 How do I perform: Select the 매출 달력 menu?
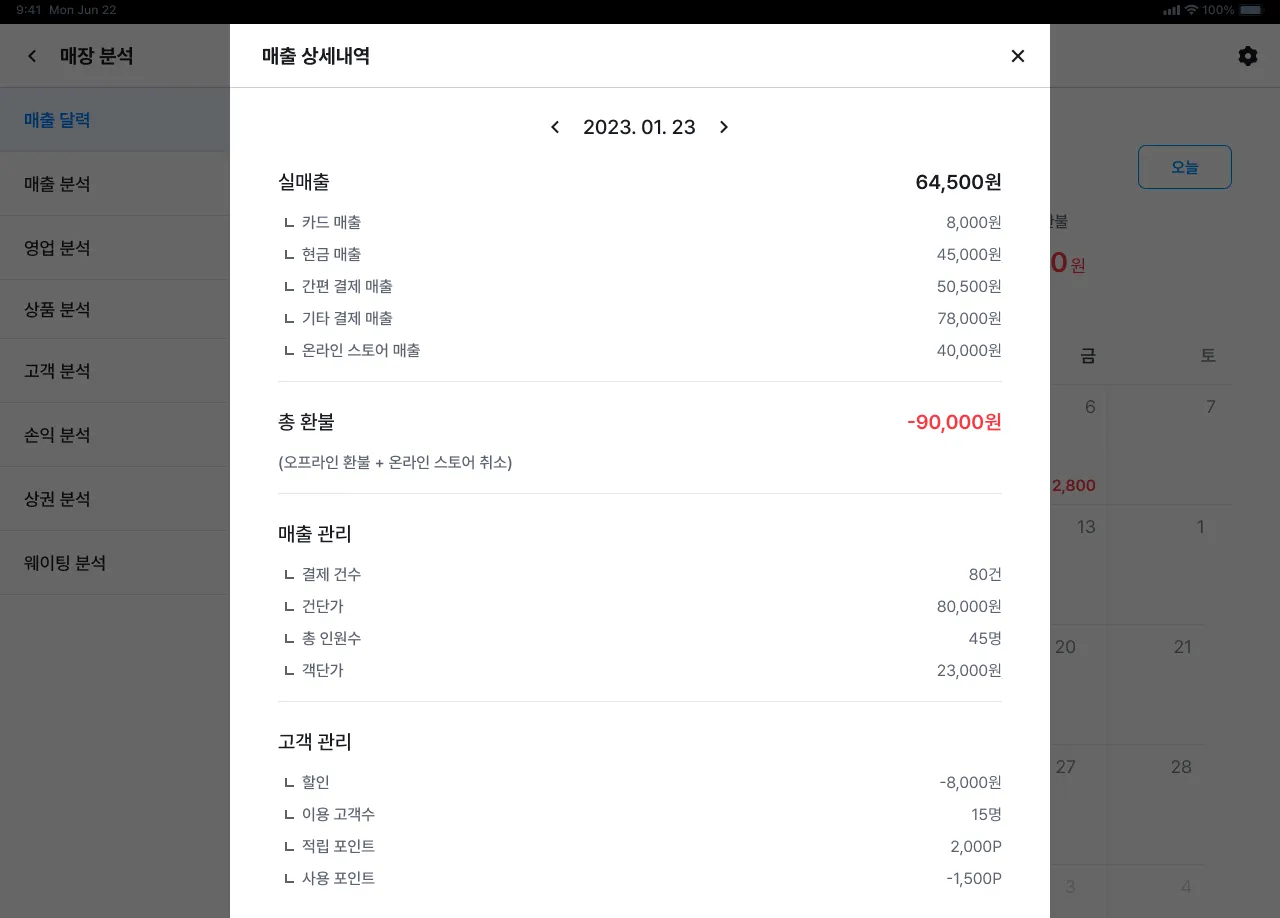coord(58,120)
